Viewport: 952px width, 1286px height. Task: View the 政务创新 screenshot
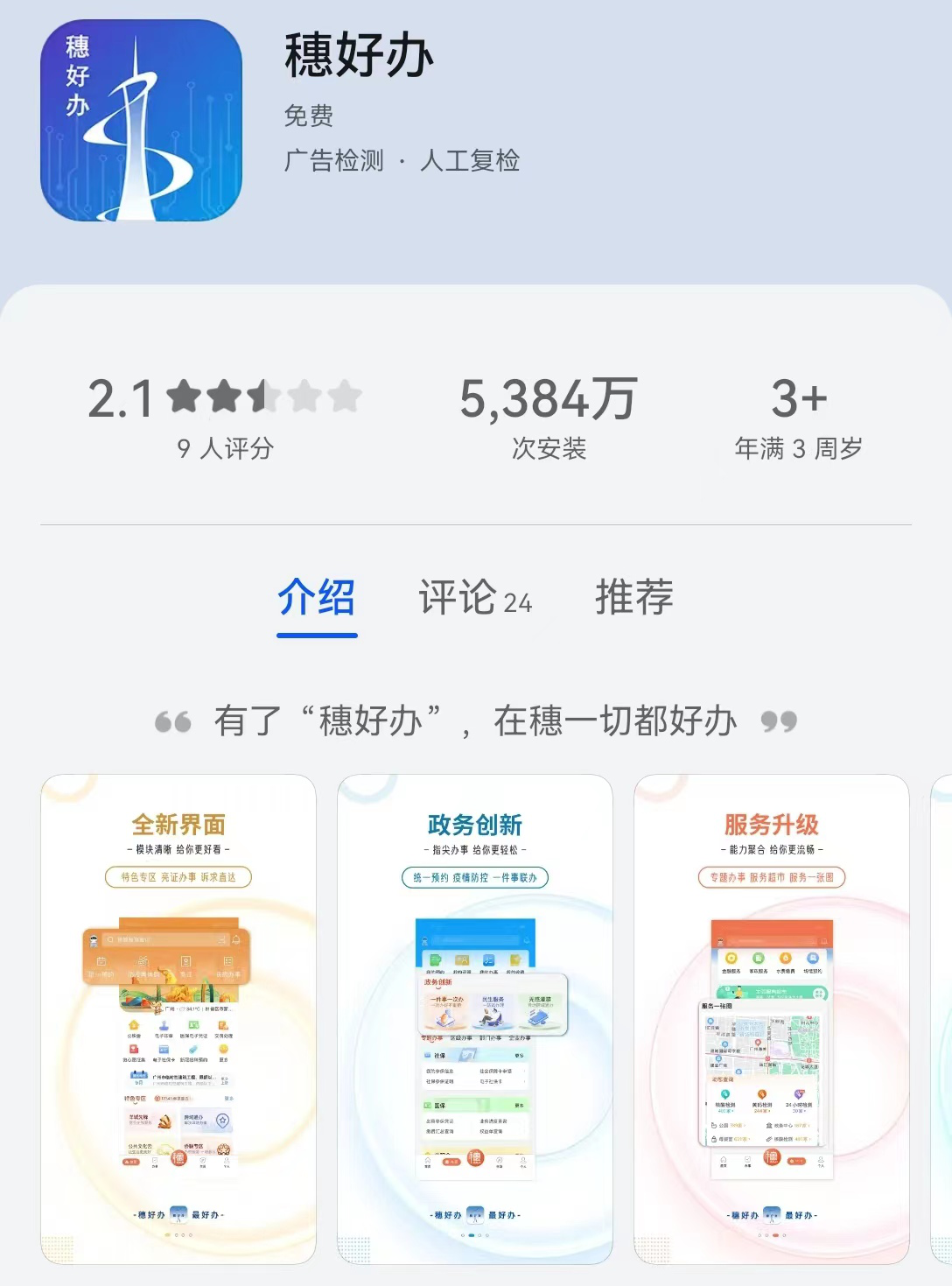click(474, 1019)
